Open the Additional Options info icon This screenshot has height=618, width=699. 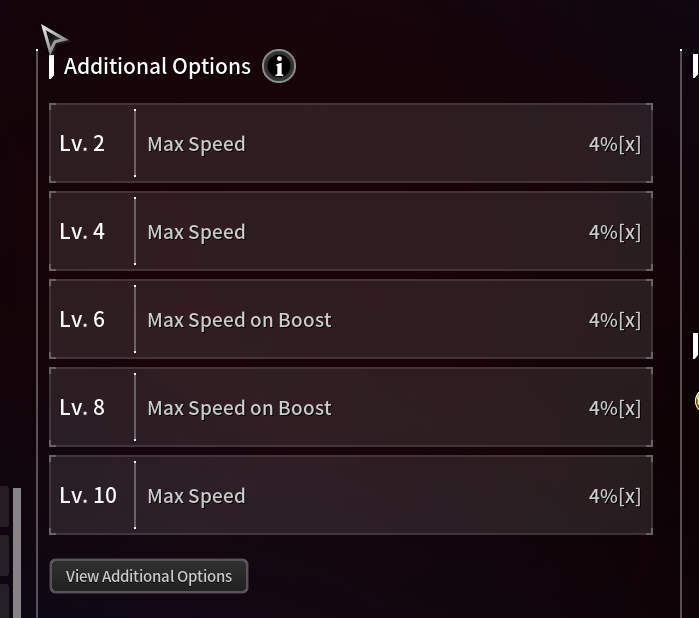pyautogui.click(x=279, y=66)
